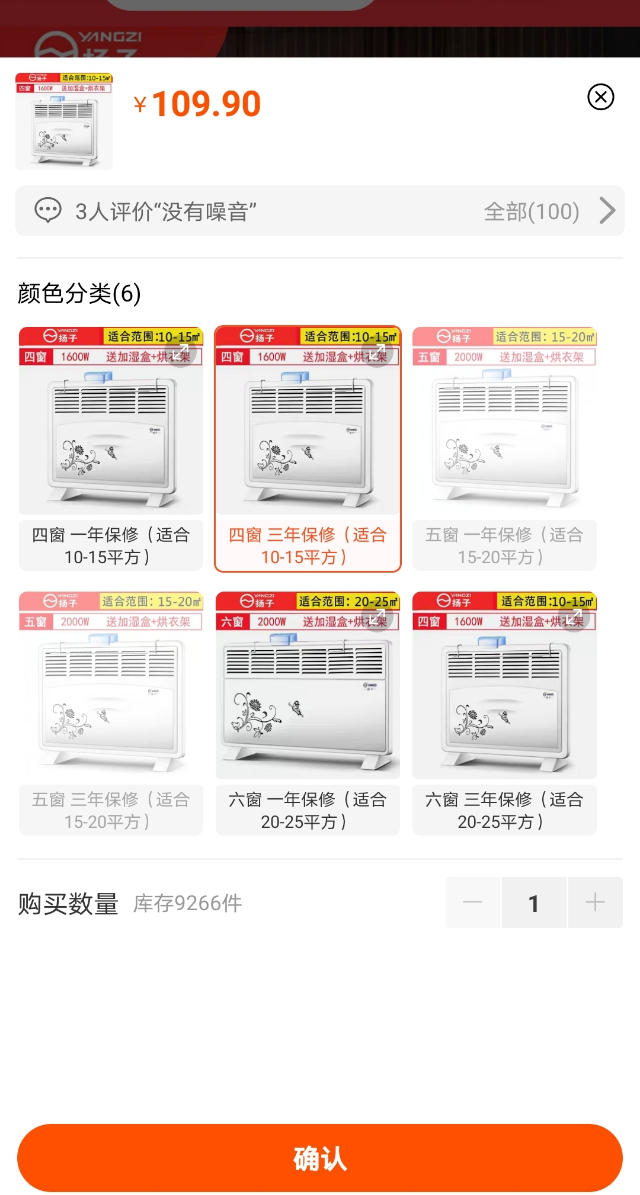This screenshot has width=640, height=1195.
Task: Increase purchase quantity with plus button
Action: click(x=595, y=903)
